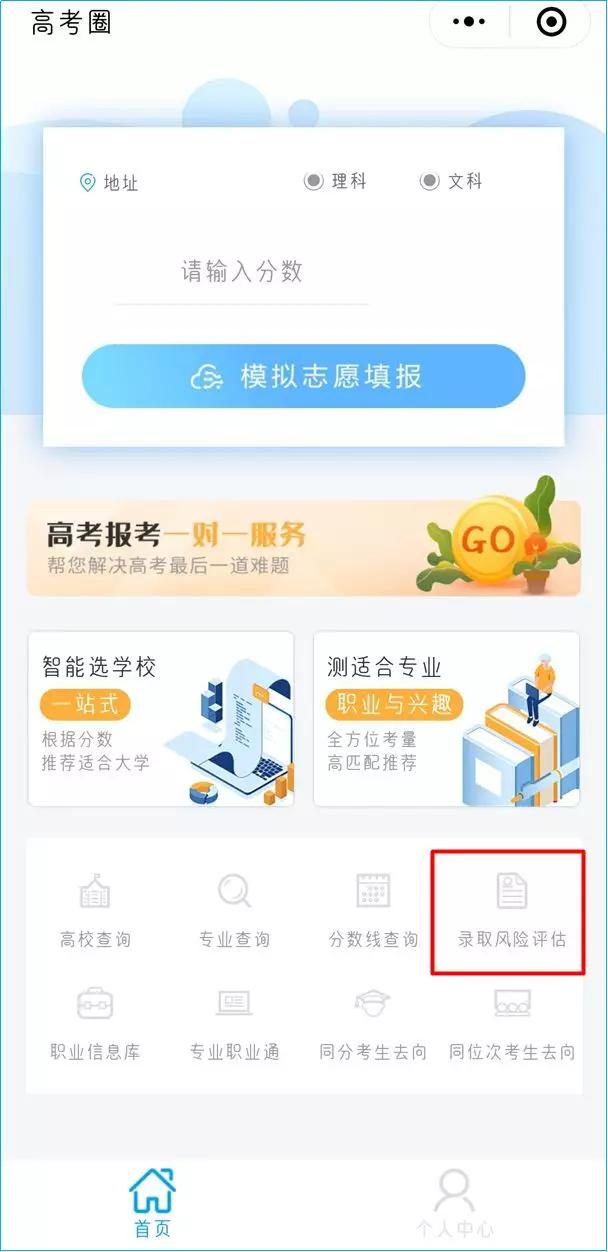Launch 录取风险评估

point(512,910)
